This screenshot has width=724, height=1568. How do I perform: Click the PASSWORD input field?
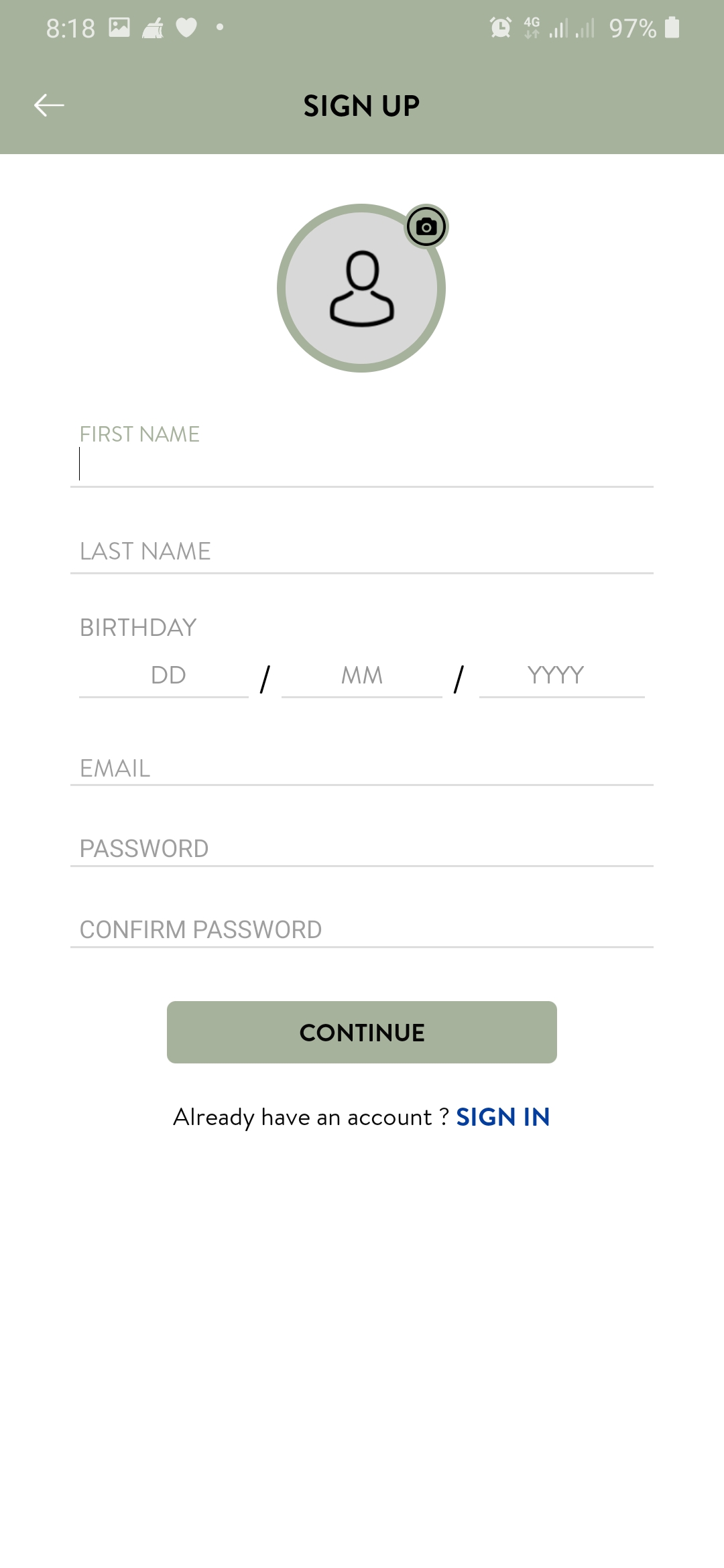click(x=362, y=848)
